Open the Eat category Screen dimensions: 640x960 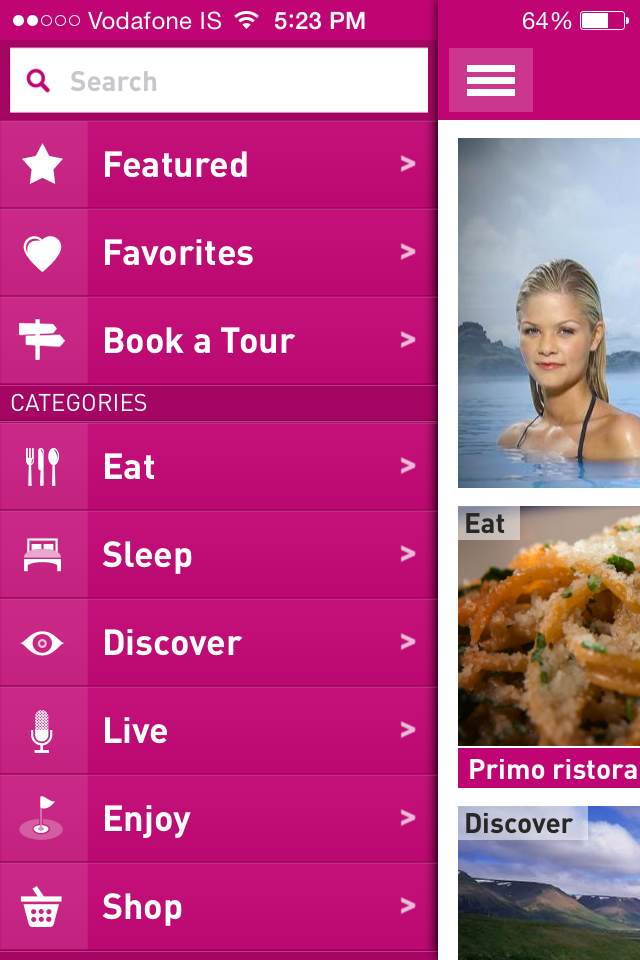218,467
